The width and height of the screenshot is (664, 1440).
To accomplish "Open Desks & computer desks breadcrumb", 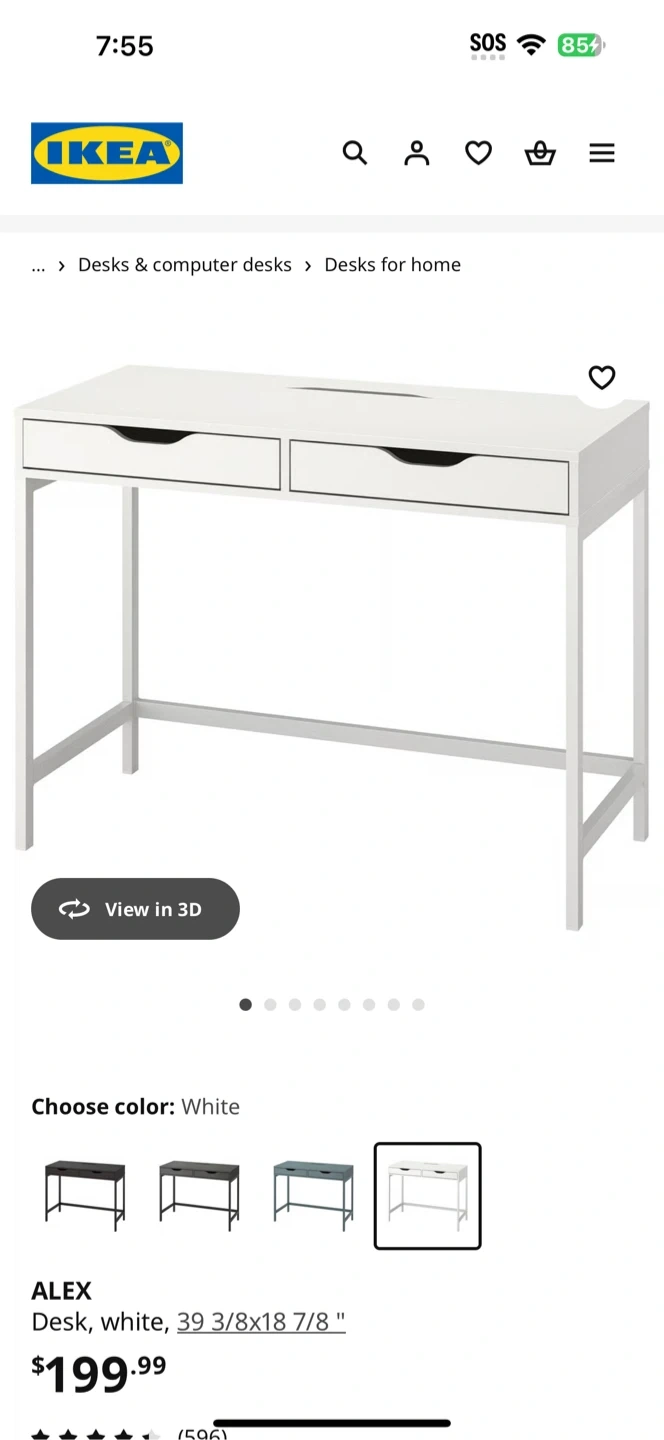I will pyautogui.click(x=185, y=265).
